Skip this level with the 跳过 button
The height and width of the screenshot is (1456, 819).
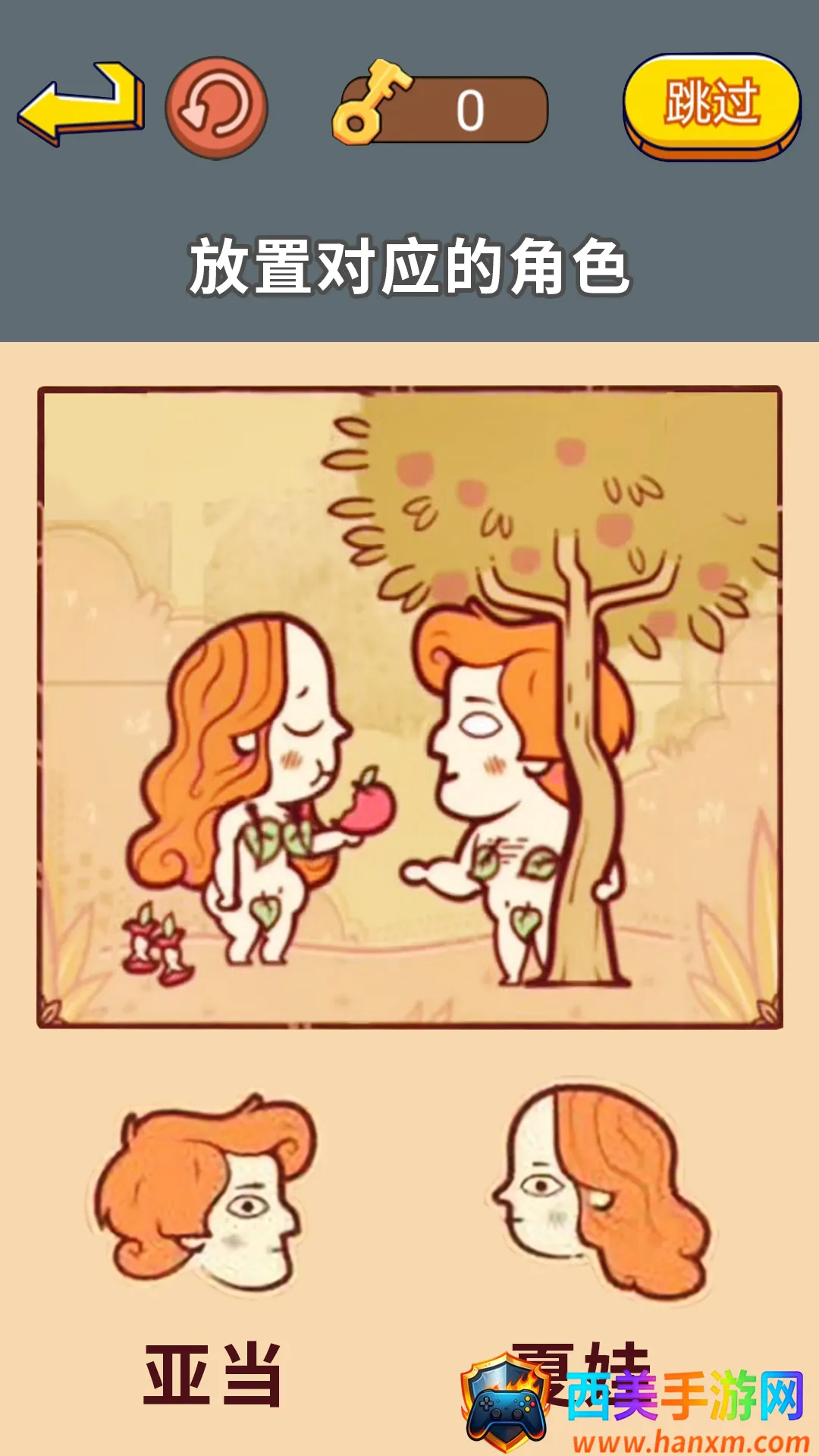[711, 105]
